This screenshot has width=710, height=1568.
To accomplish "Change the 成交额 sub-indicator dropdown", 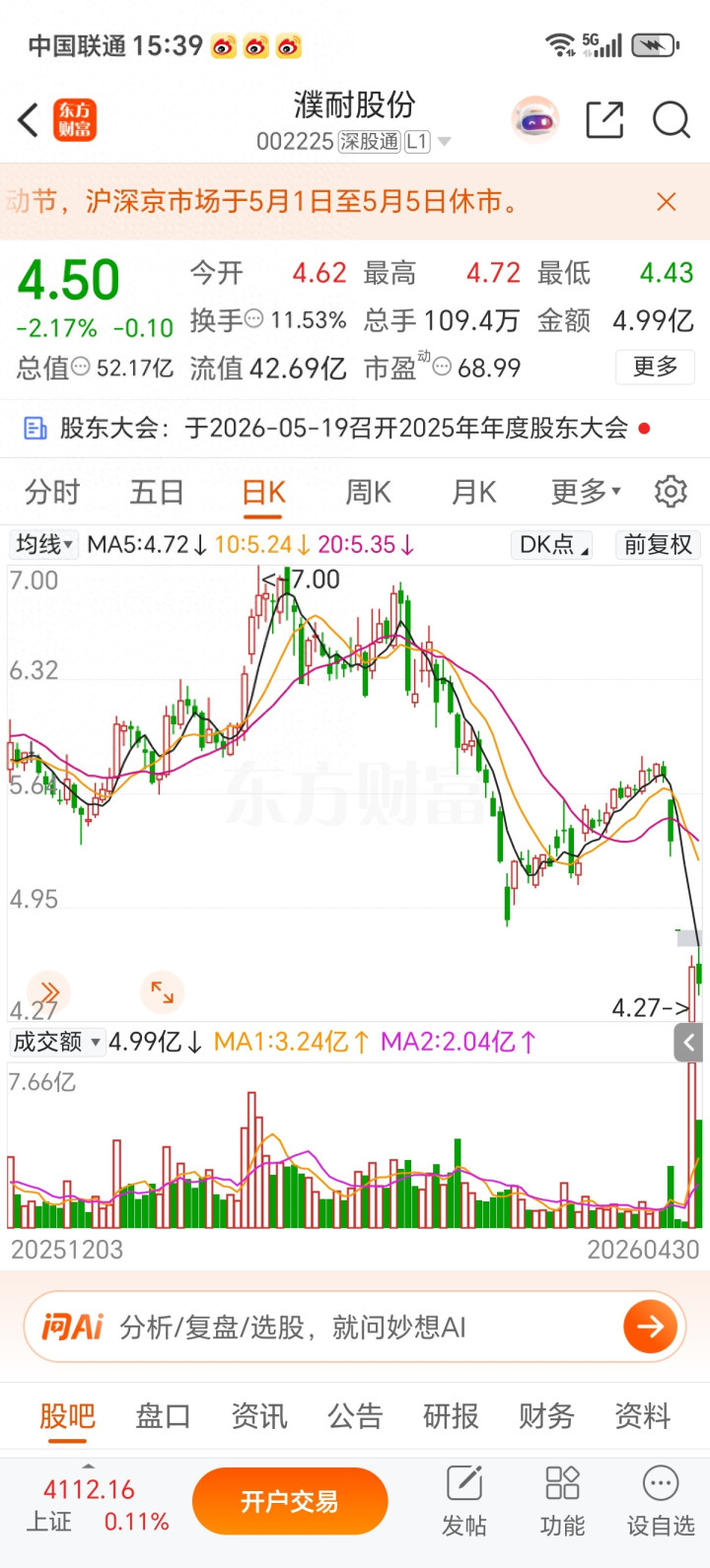I will 57,1042.
